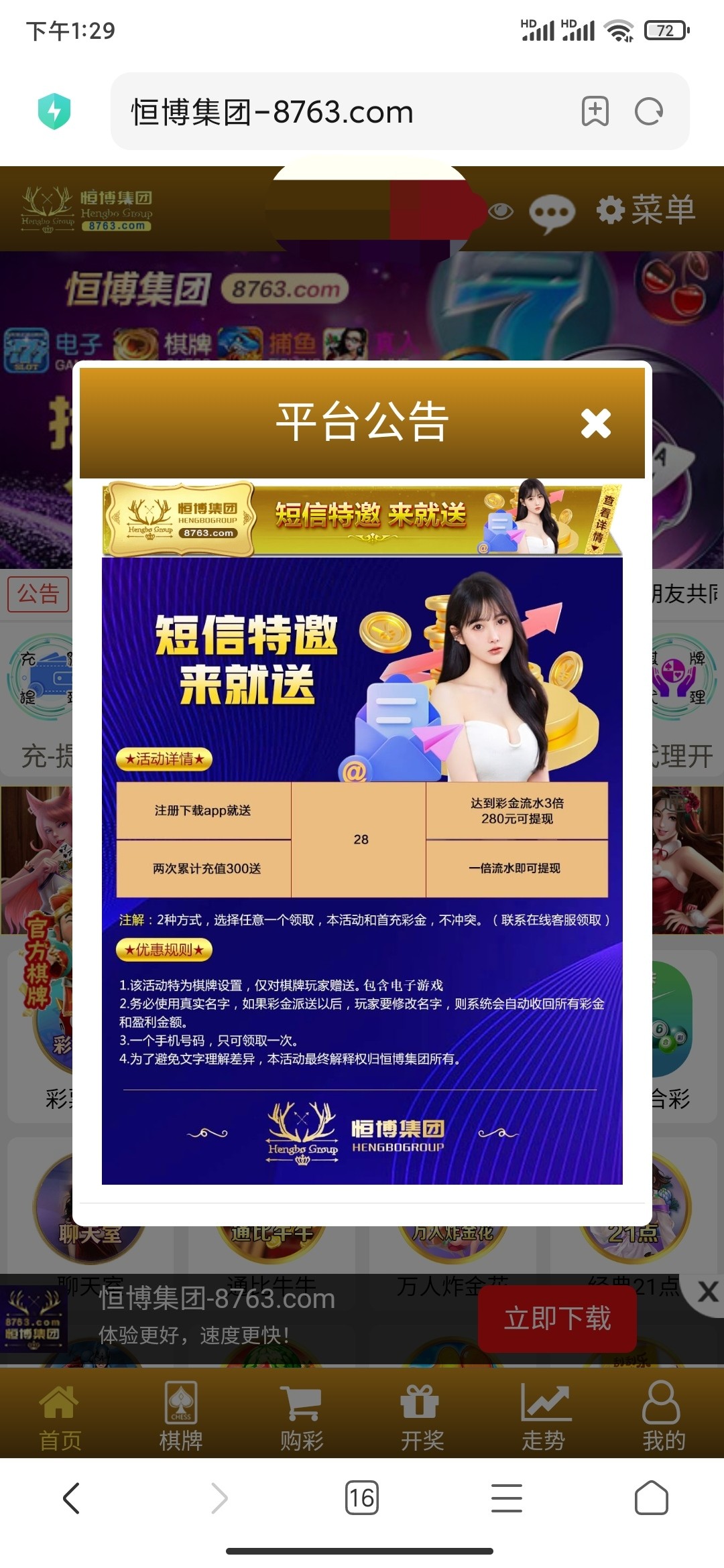This screenshot has width=724, height=1568.
Task: View the 走势 trends tab
Action: click(x=544, y=1413)
